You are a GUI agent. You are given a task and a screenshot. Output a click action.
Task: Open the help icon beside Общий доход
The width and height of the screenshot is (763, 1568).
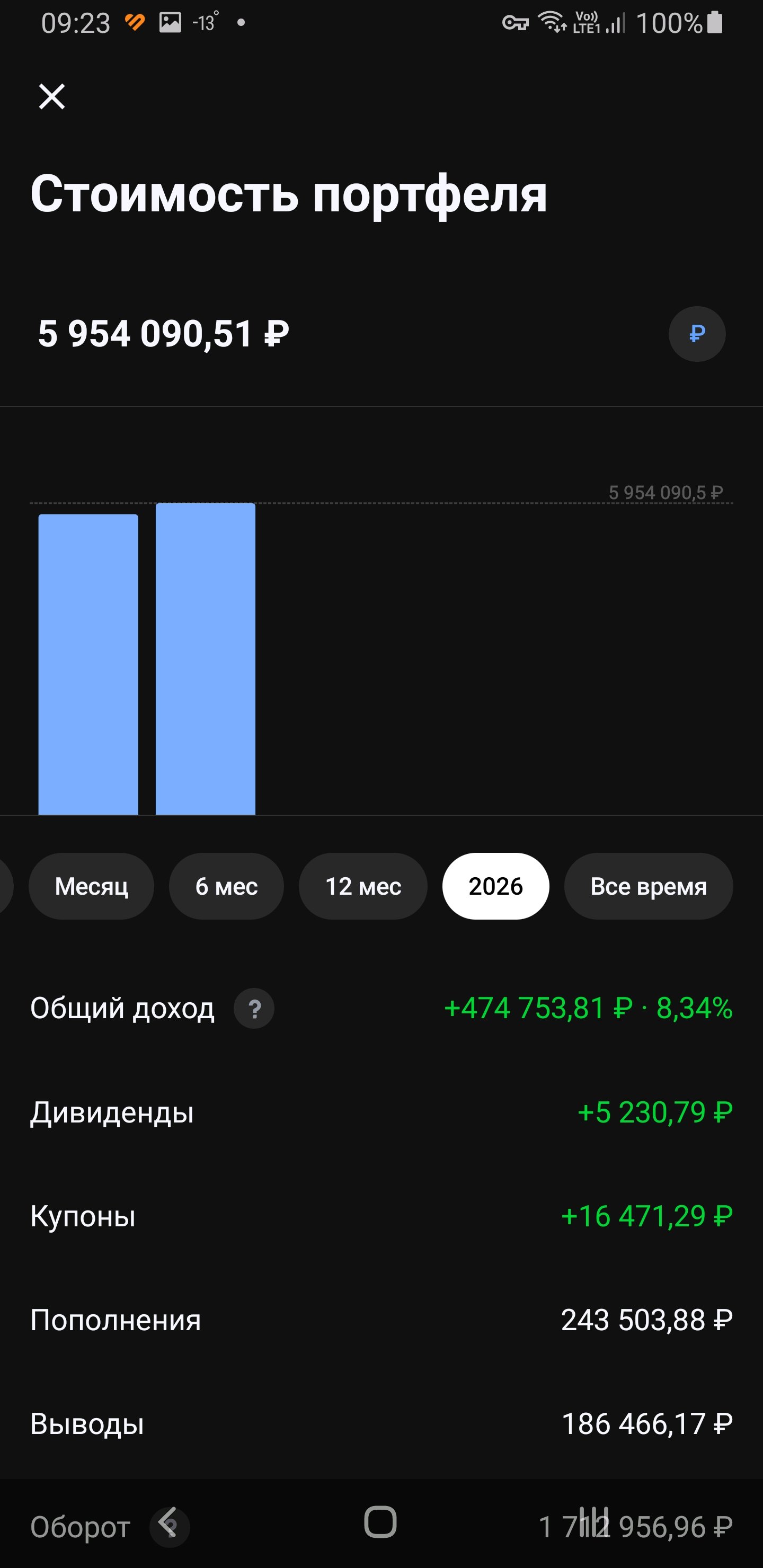tap(254, 1009)
